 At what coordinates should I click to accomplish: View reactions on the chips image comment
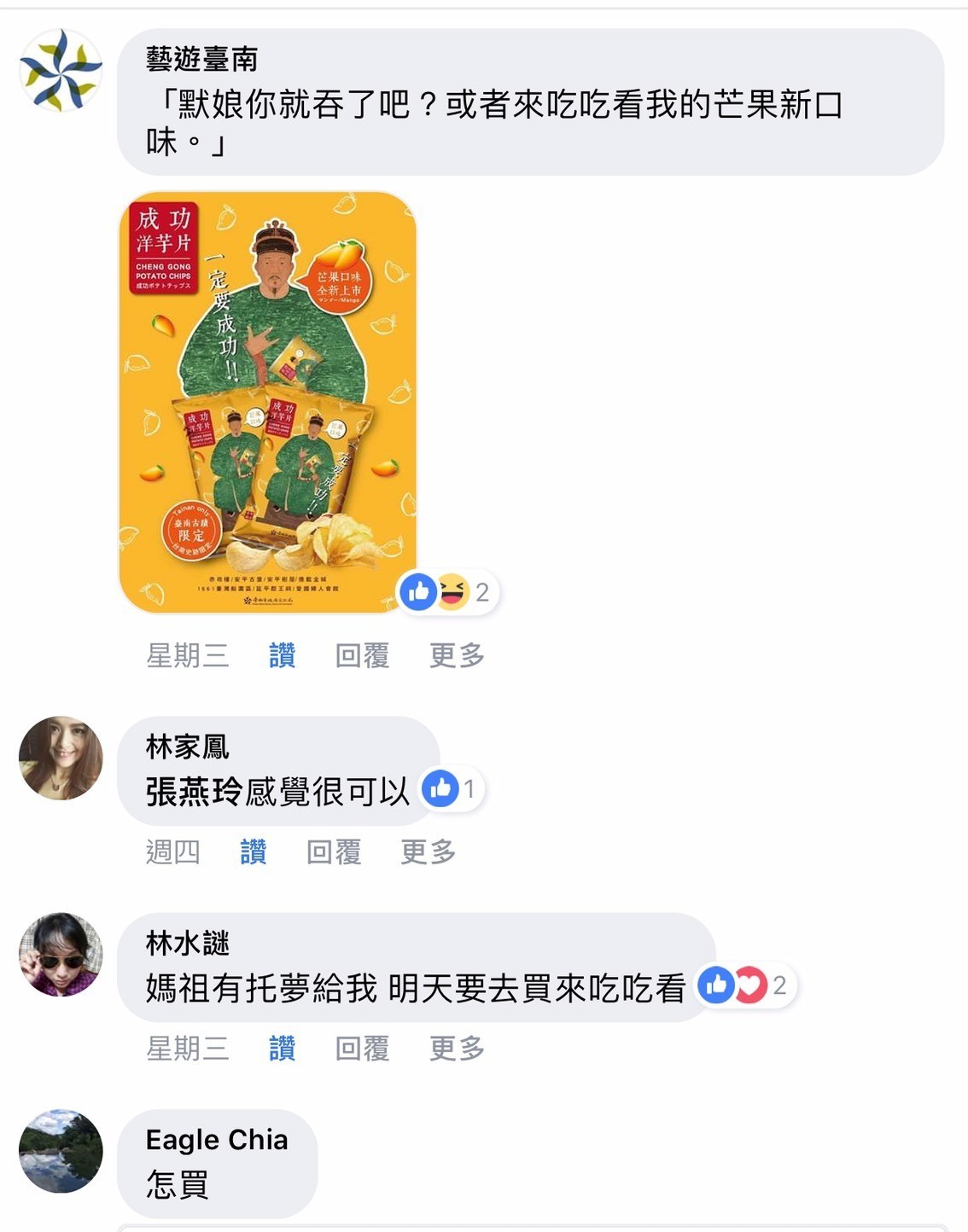(x=448, y=592)
